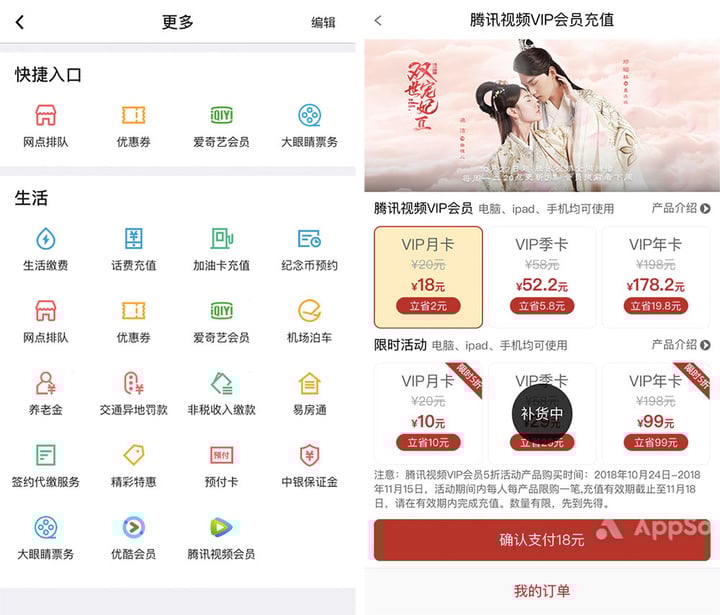Open 签约代缴服务
Image resolution: width=720 pixels, height=615 pixels.
pos(45,465)
